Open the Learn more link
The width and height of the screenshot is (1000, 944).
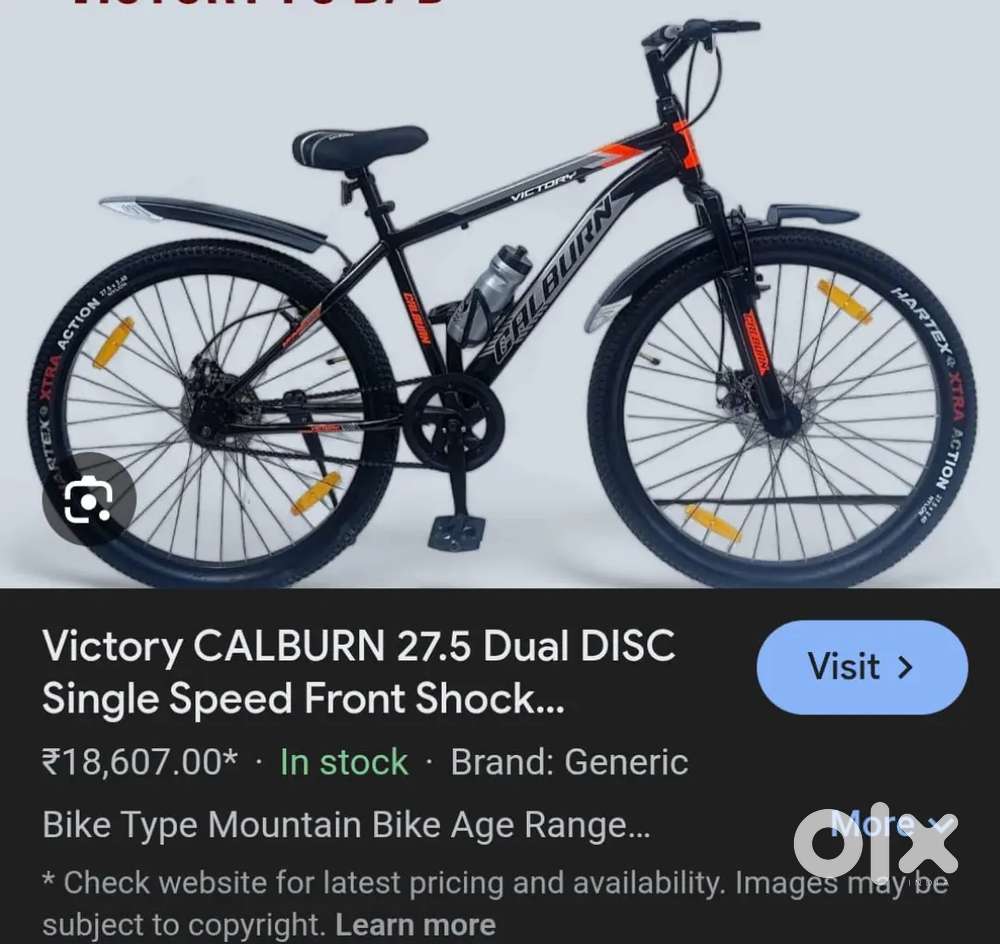(415, 925)
